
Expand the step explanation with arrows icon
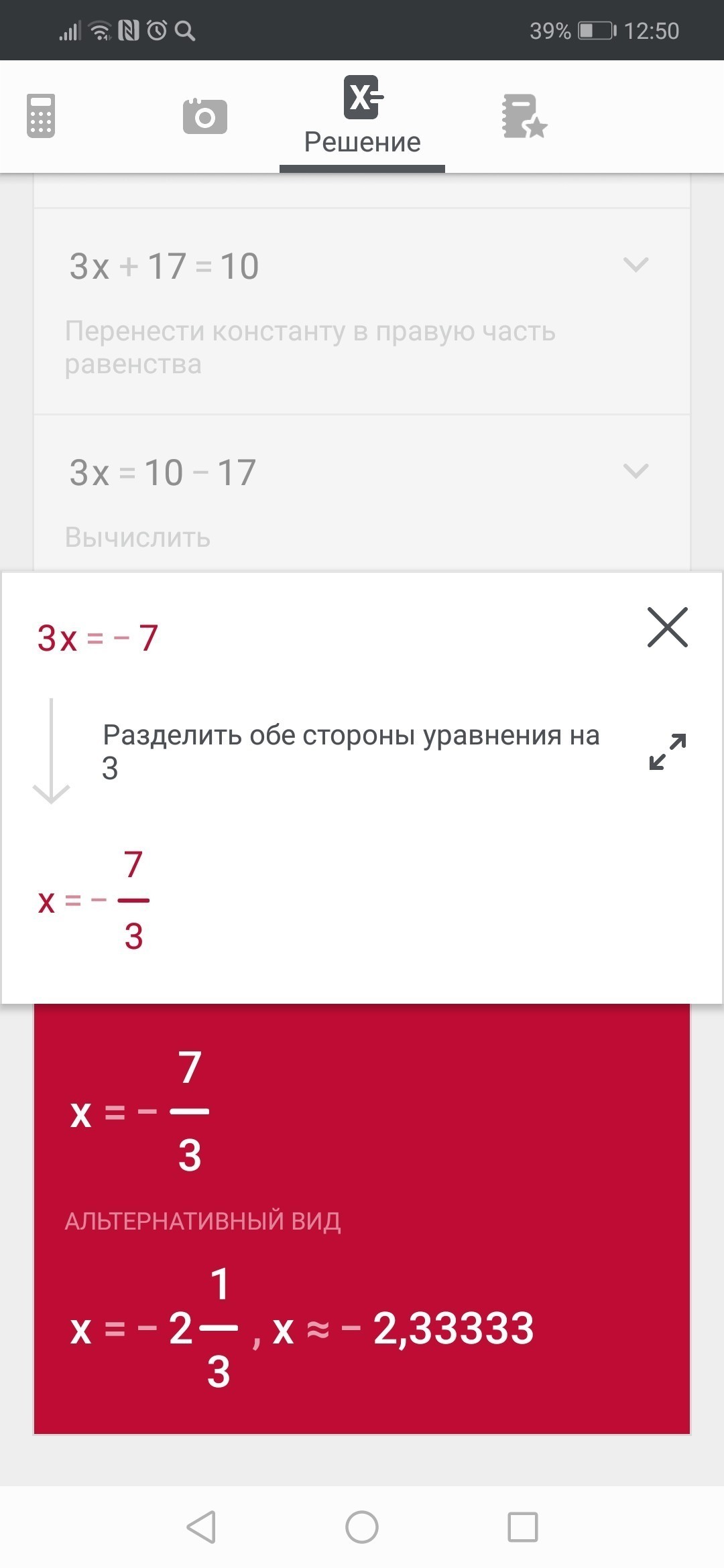point(667,752)
